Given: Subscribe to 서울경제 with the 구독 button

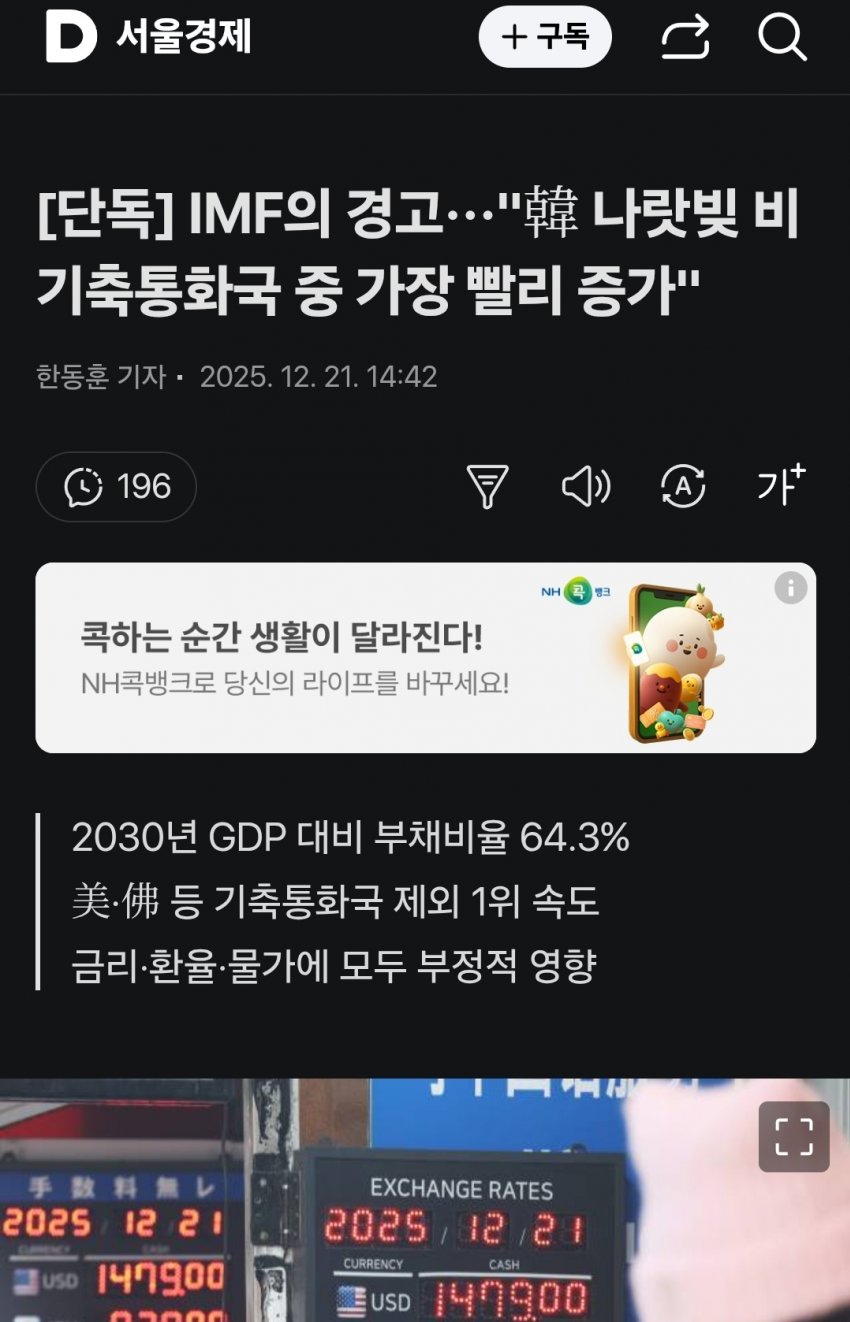Looking at the screenshot, I should click(545, 38).
